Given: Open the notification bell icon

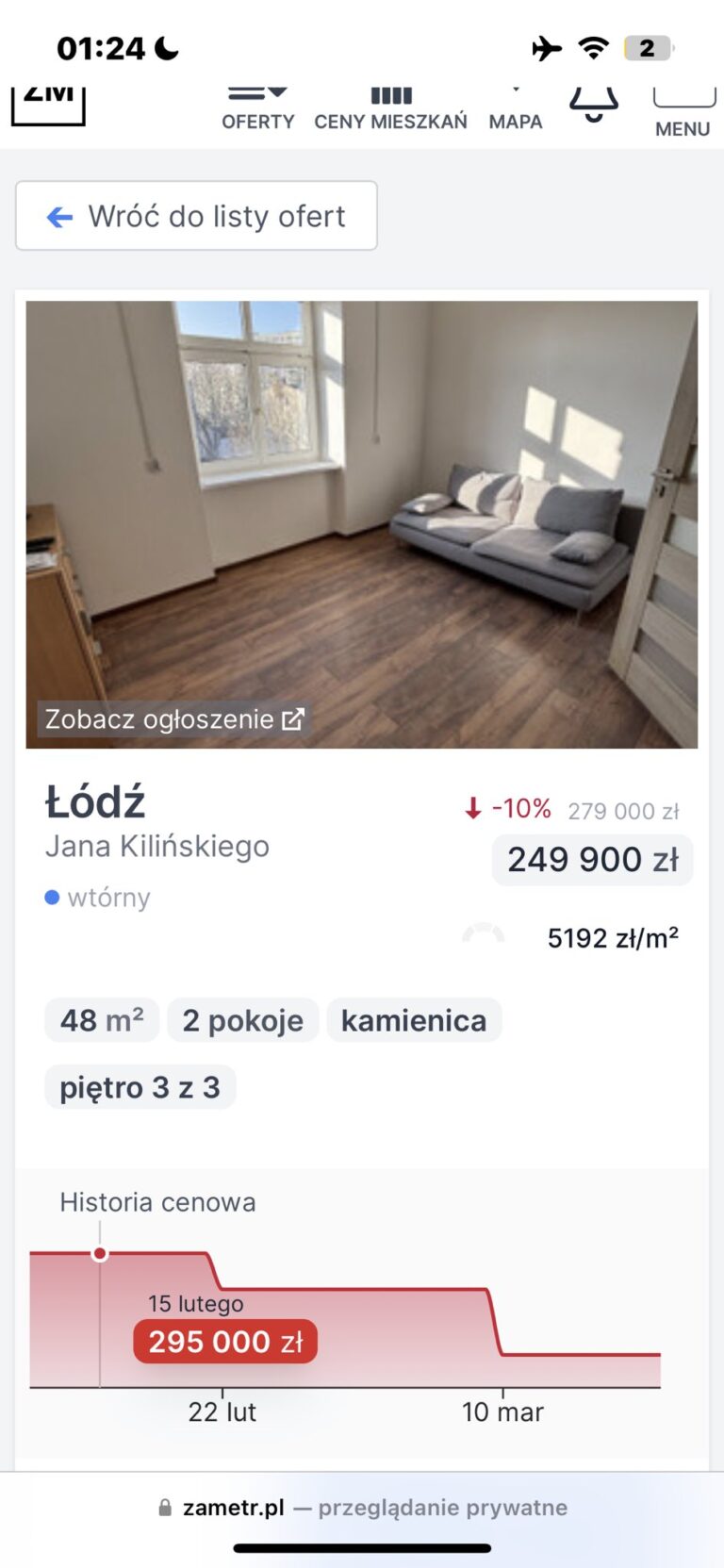Looking at the screenshot, I should click(x=594, y=101).
